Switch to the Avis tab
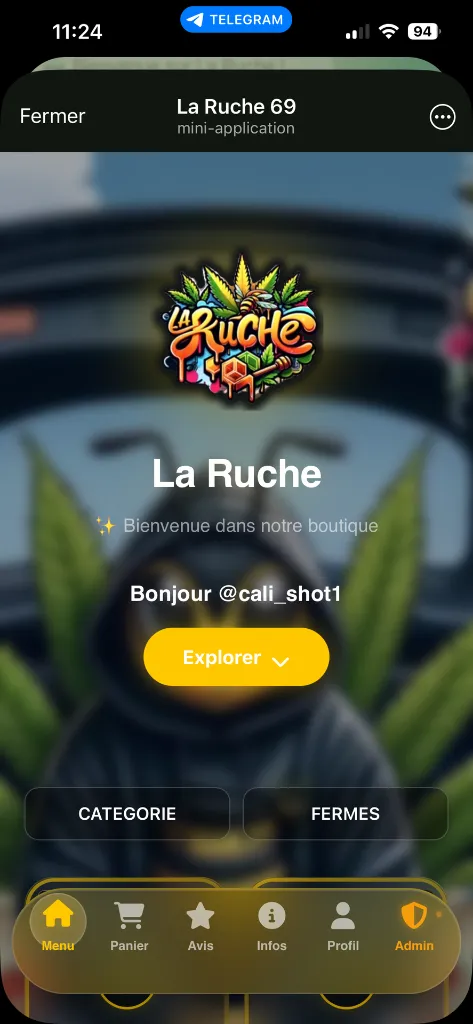 [x=201, y=926]
